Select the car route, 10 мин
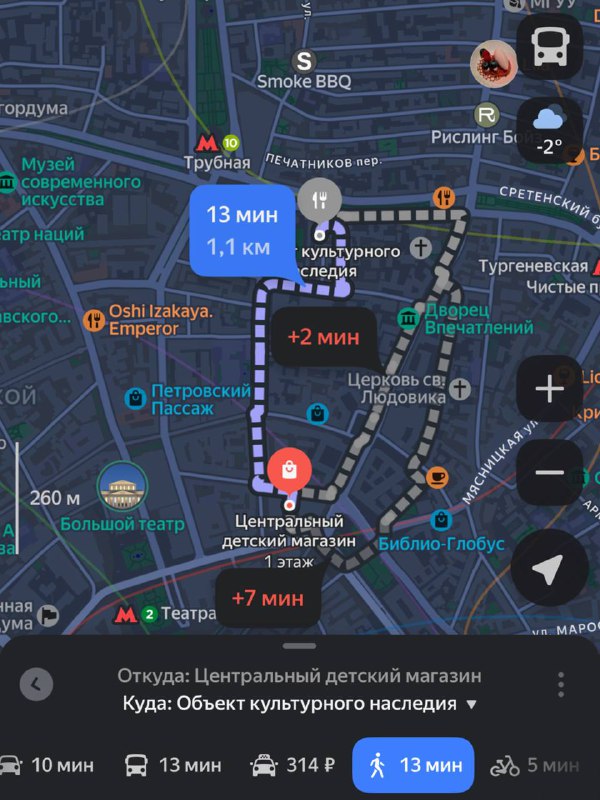Image resolution: width=600 pixels, height=800 pixels. pos(47,765)
